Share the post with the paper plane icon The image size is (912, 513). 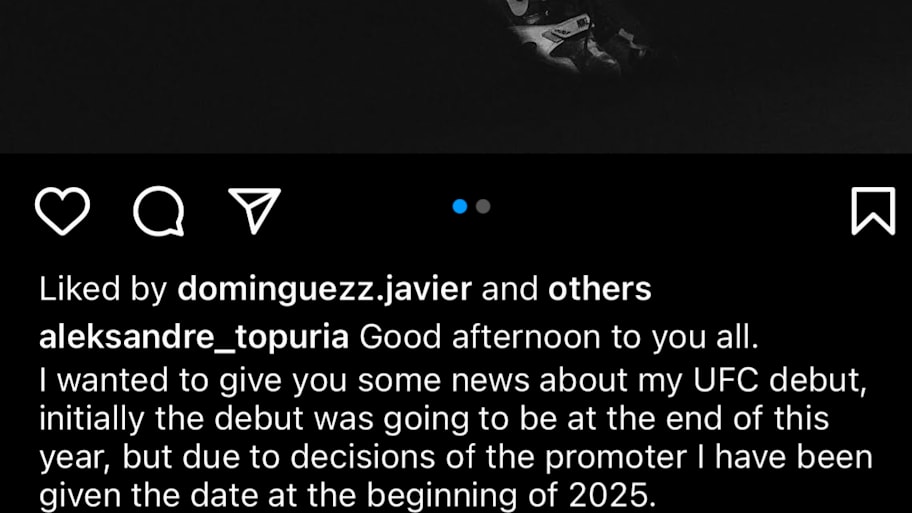[x=254, y=210]
